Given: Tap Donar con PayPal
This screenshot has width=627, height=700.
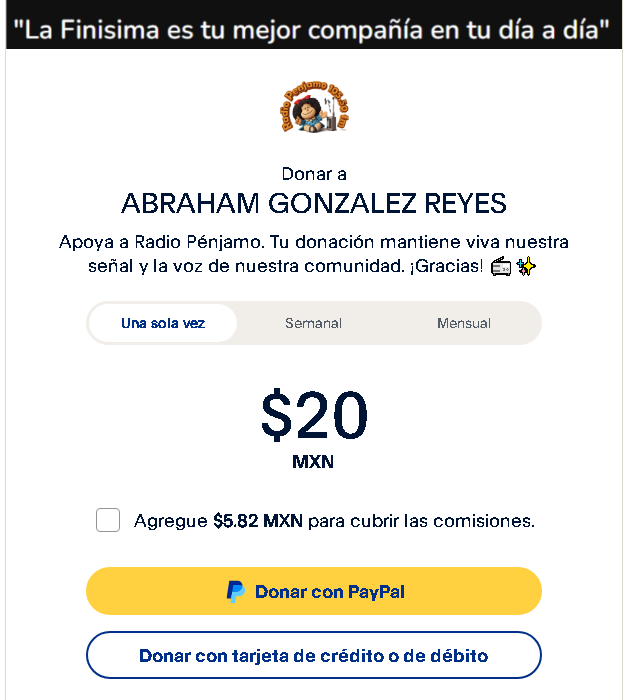Looking at the screenshot, I should (313, 591).
